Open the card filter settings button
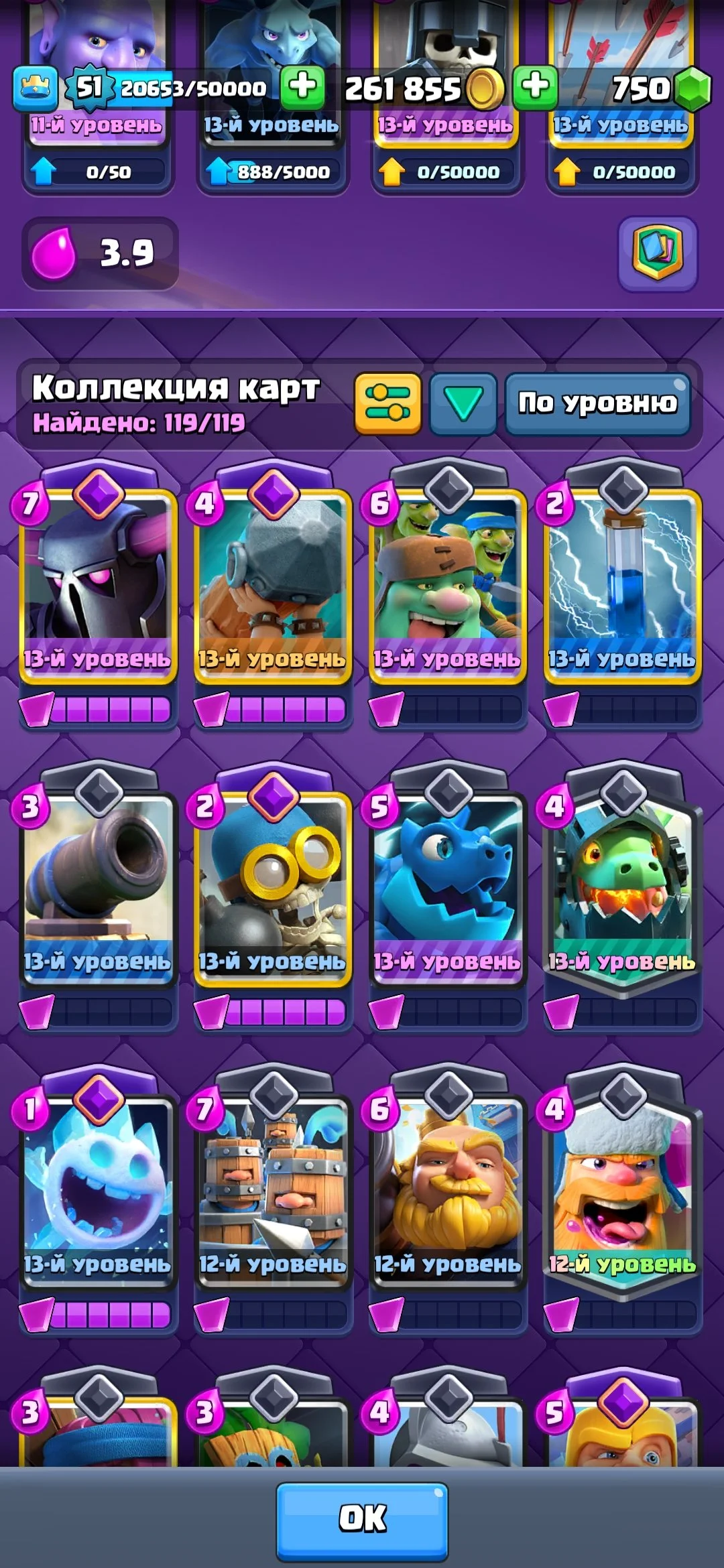724x1568 pixels. (387, 403)
